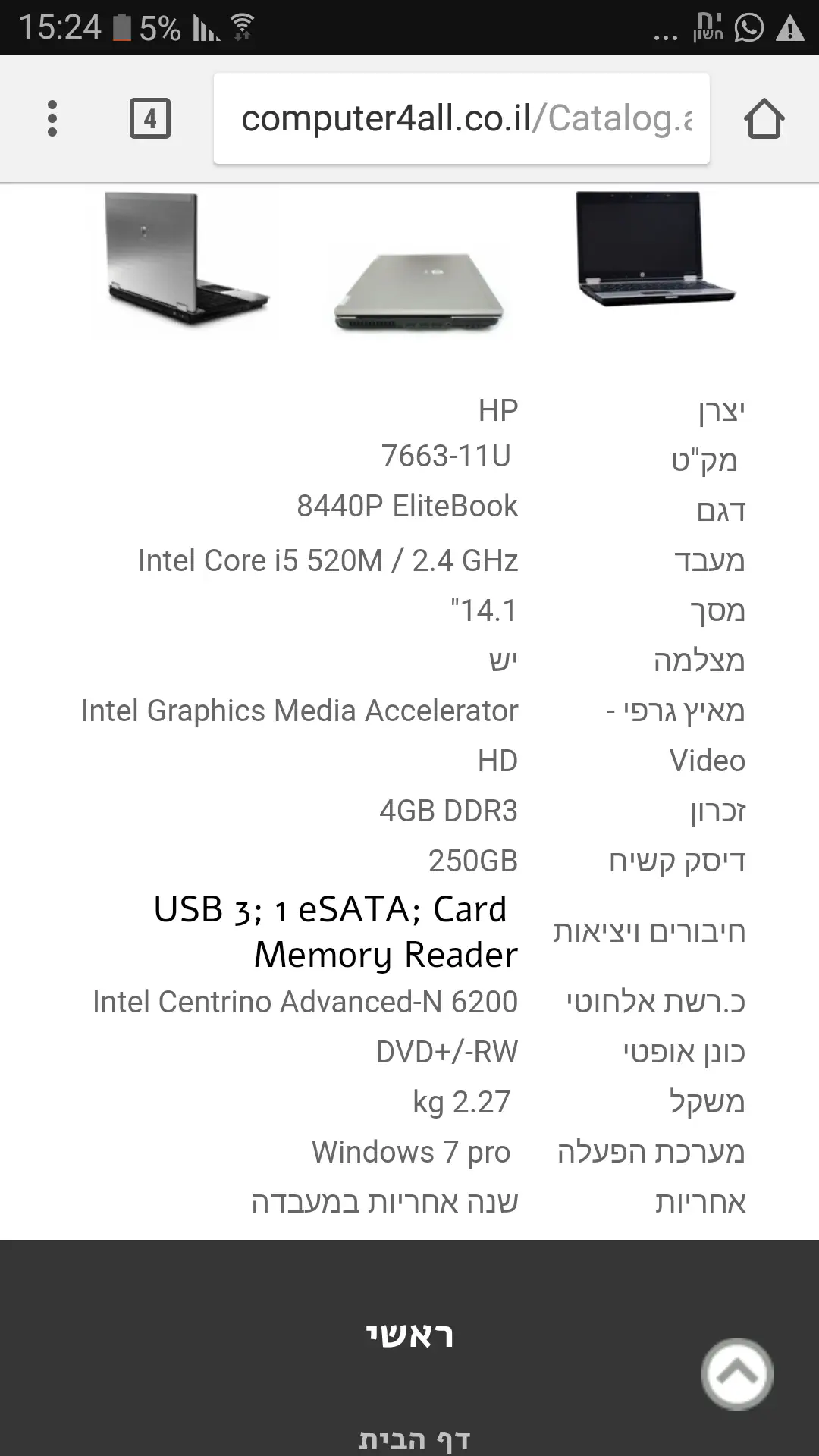Open the דף הבית footer link

[x=414, y=1439]
